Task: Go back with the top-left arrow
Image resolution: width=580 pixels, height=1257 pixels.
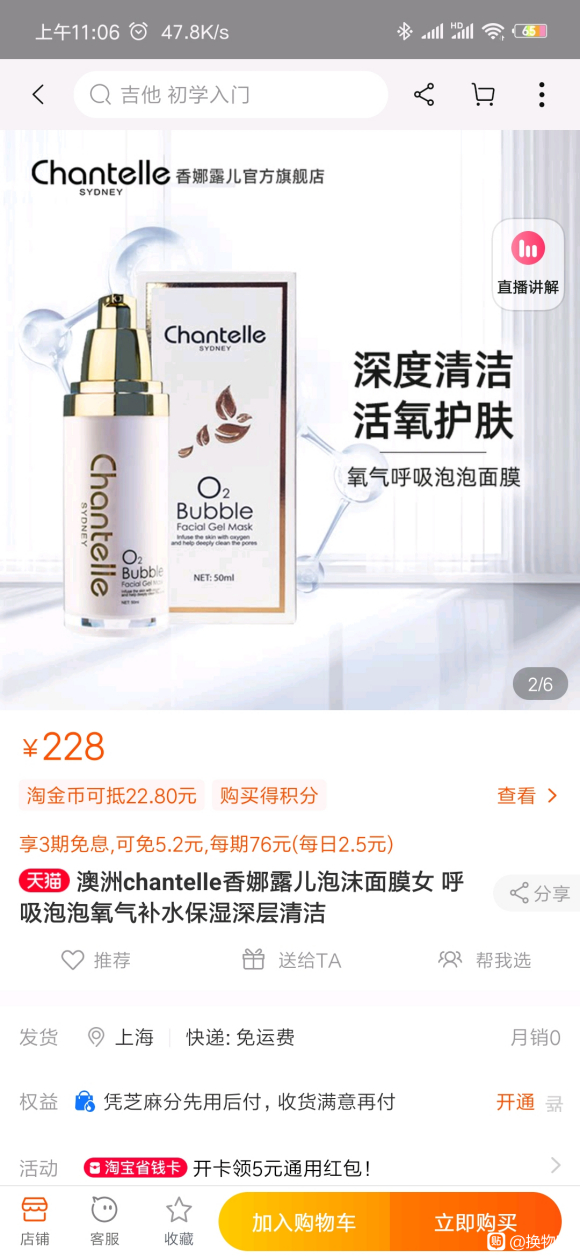Action: pos(38,95)
